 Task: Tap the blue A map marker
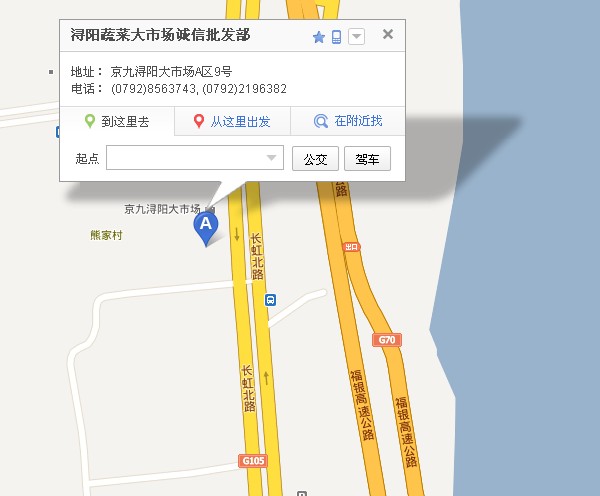point(206,225)
